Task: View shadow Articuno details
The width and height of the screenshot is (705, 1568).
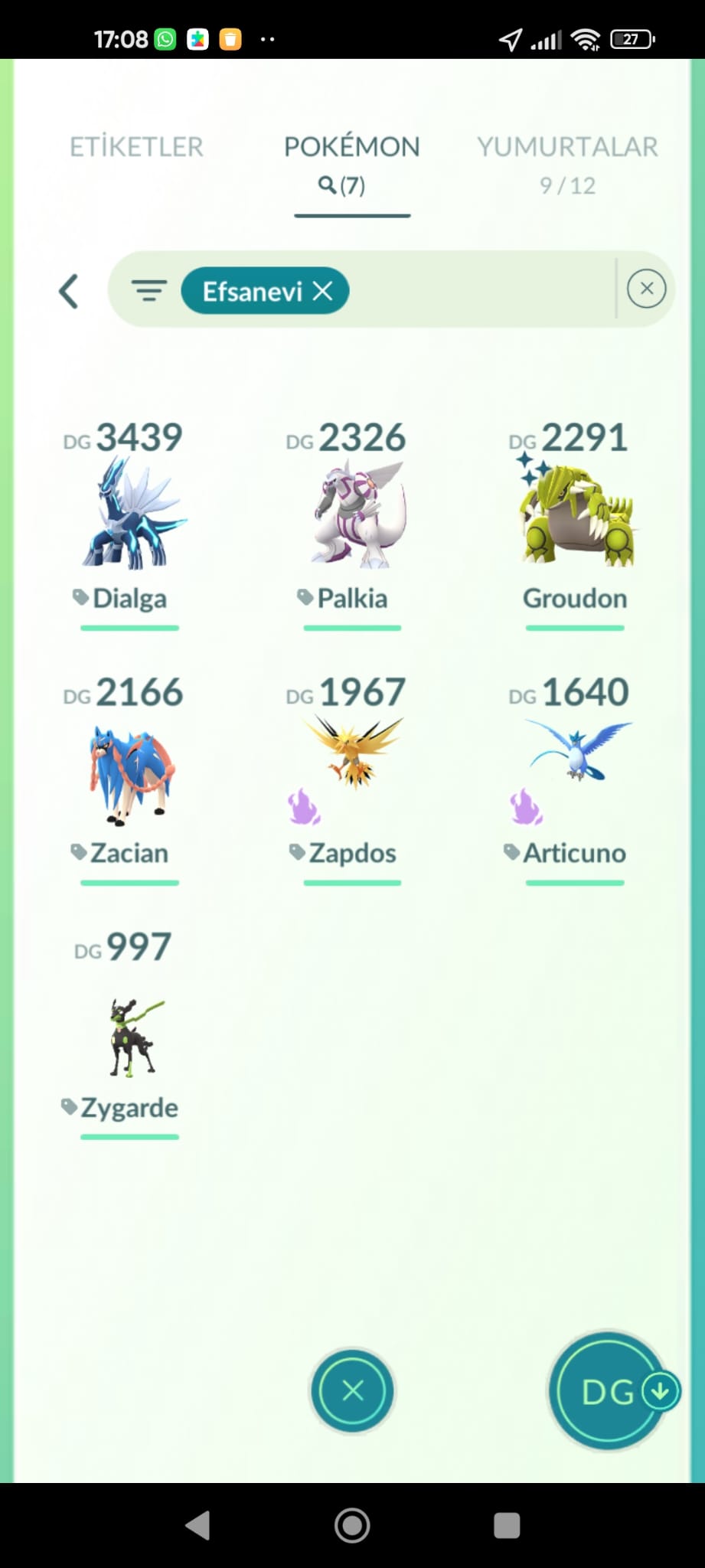Action: click(x=575, y=779)
